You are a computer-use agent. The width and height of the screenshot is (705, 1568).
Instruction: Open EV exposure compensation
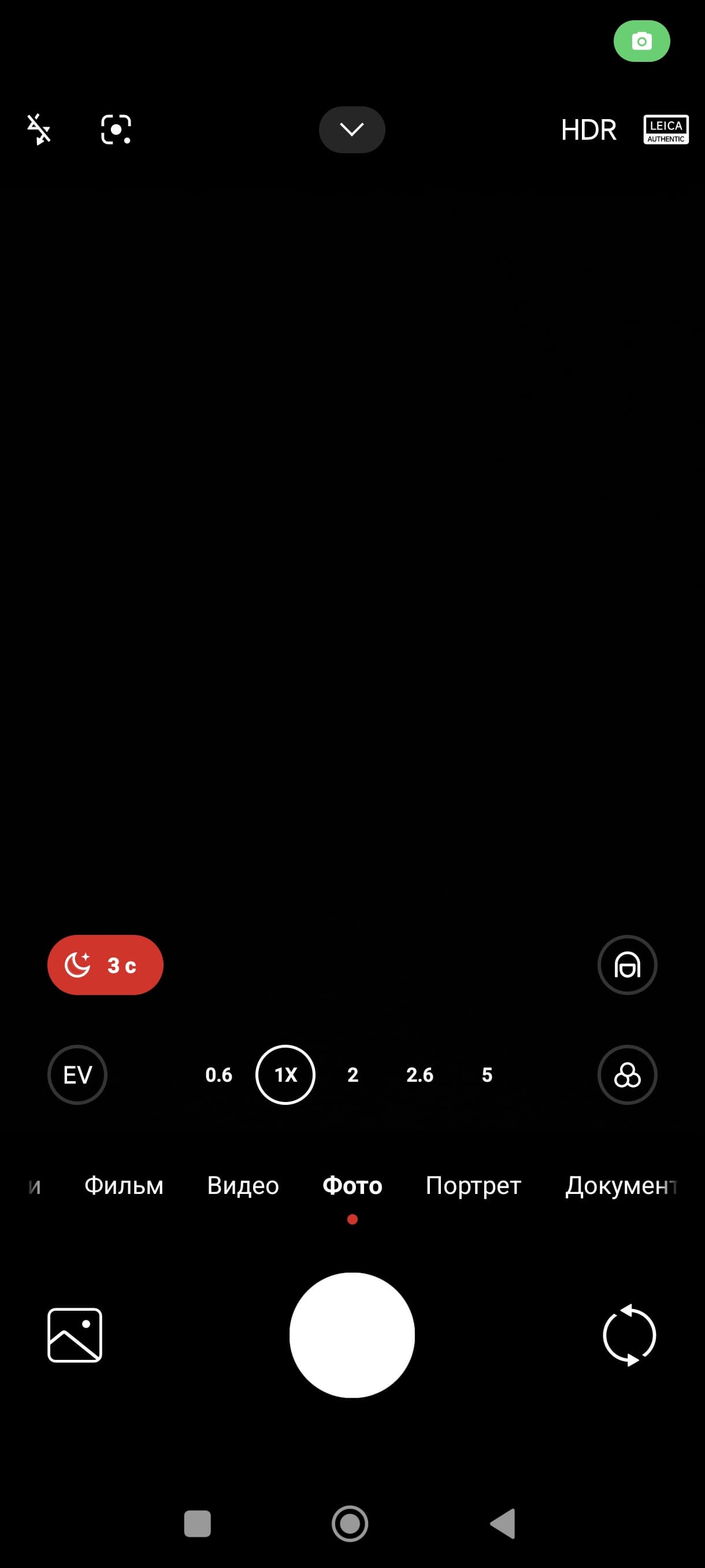[x=77, y=1075]
